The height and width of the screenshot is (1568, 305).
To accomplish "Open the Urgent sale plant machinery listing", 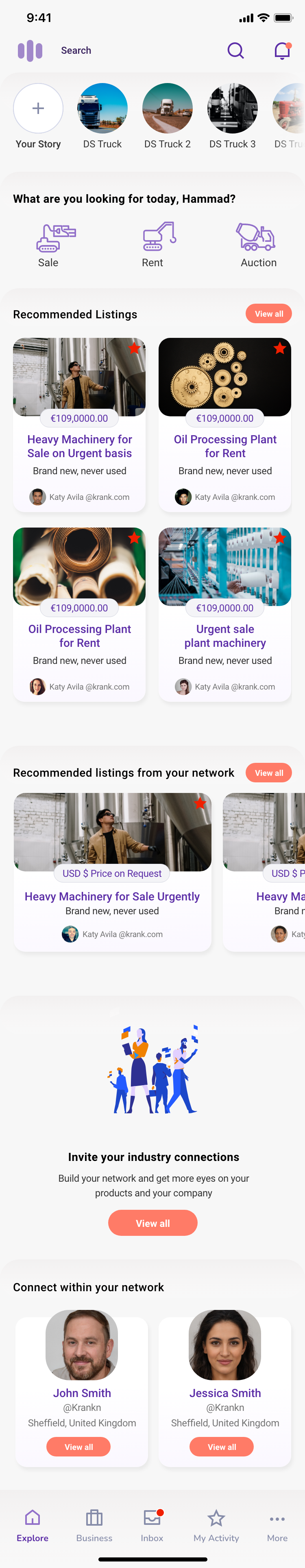I will [225, 635].
